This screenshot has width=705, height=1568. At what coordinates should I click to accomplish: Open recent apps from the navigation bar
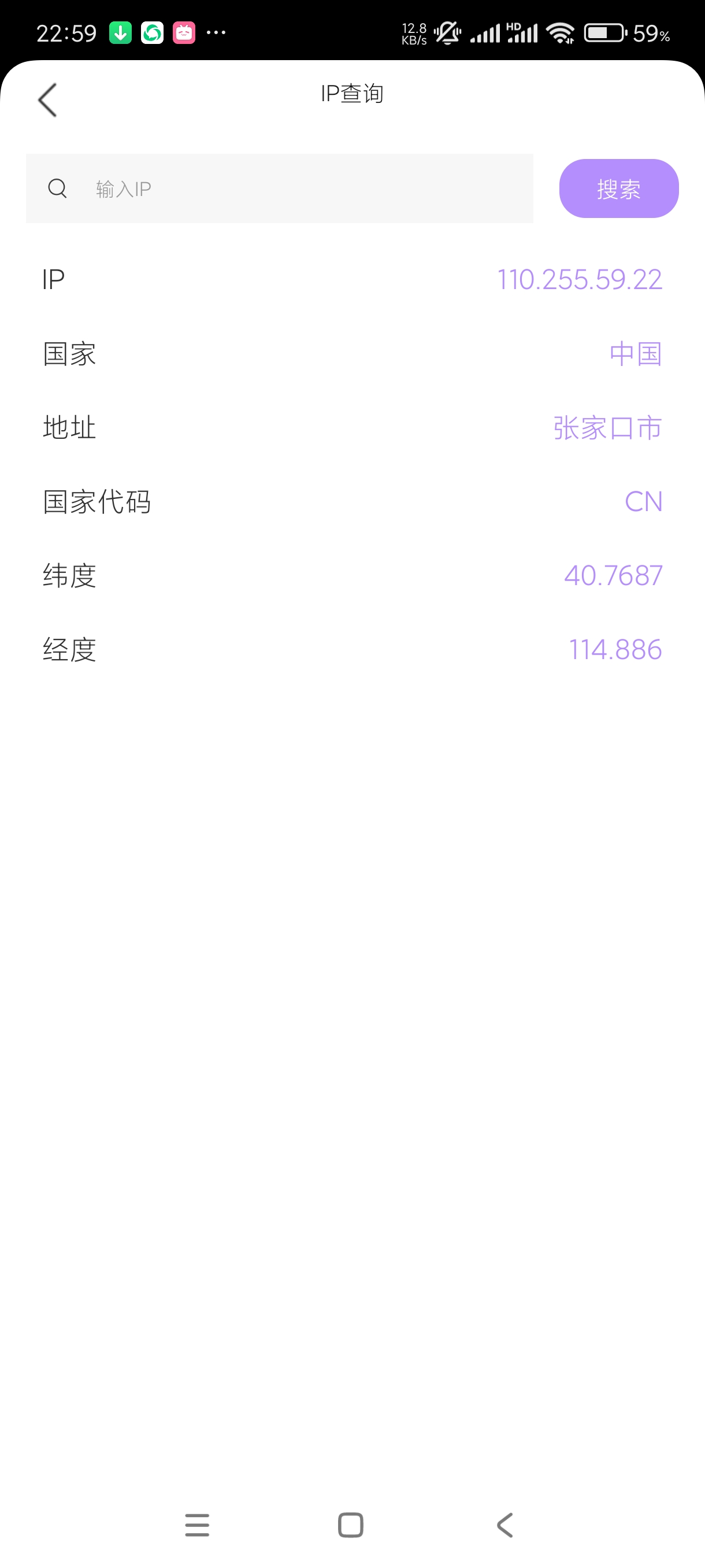point(197,1525)
